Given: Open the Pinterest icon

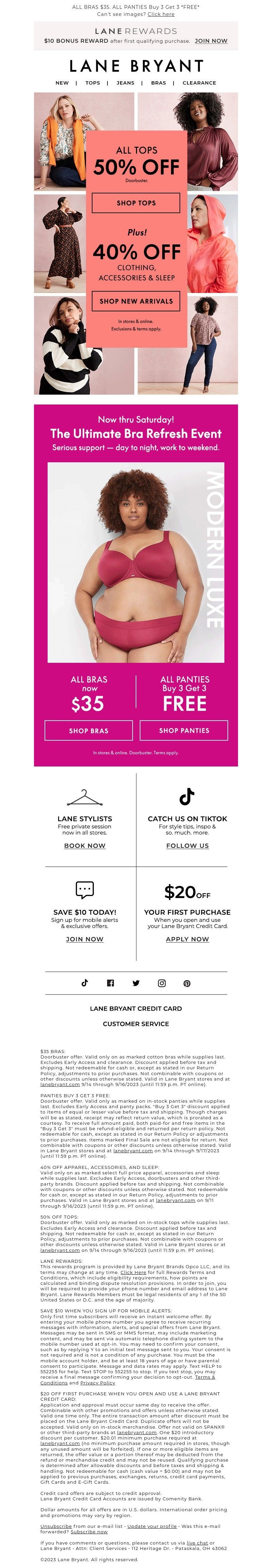Looking at the screenshot, I should 187,983.
